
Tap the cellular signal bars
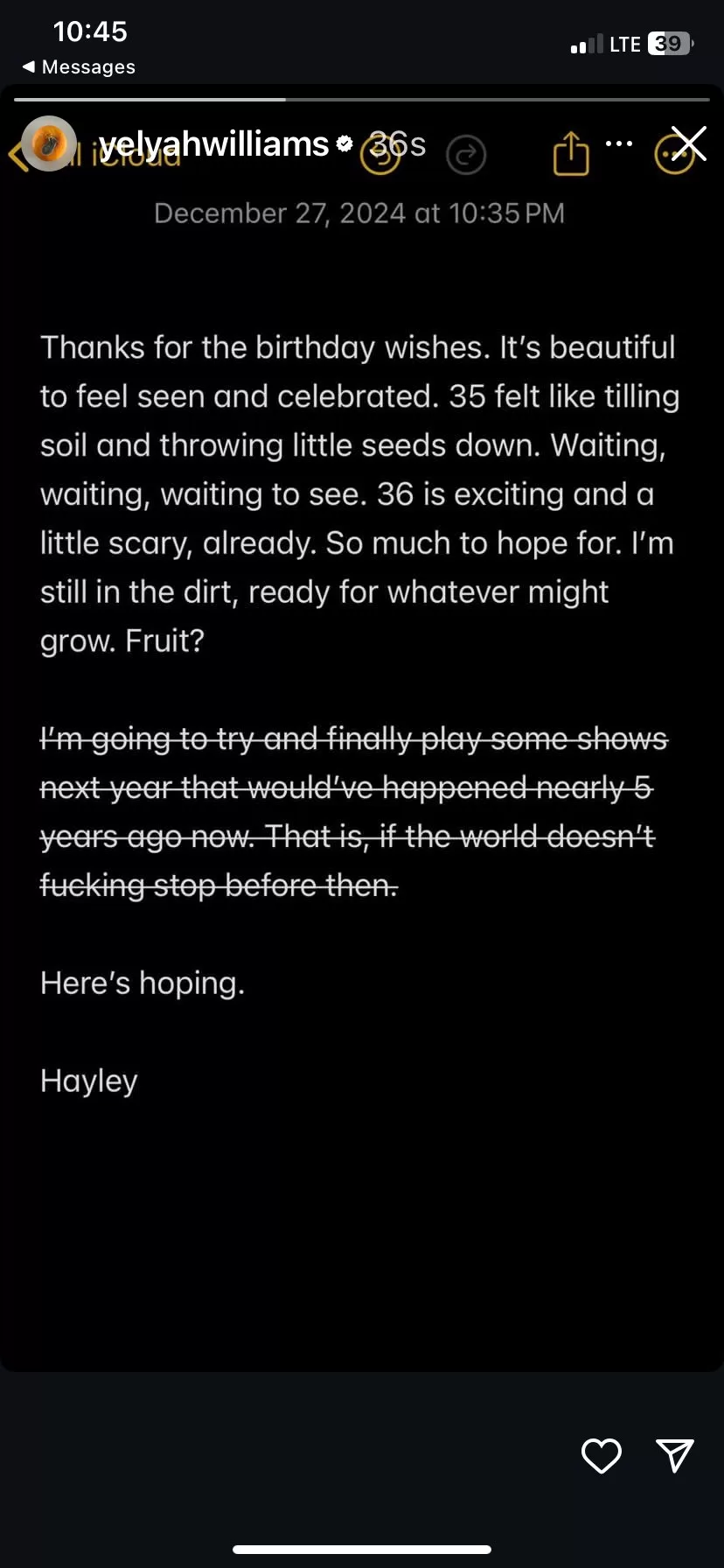(584, 44)
